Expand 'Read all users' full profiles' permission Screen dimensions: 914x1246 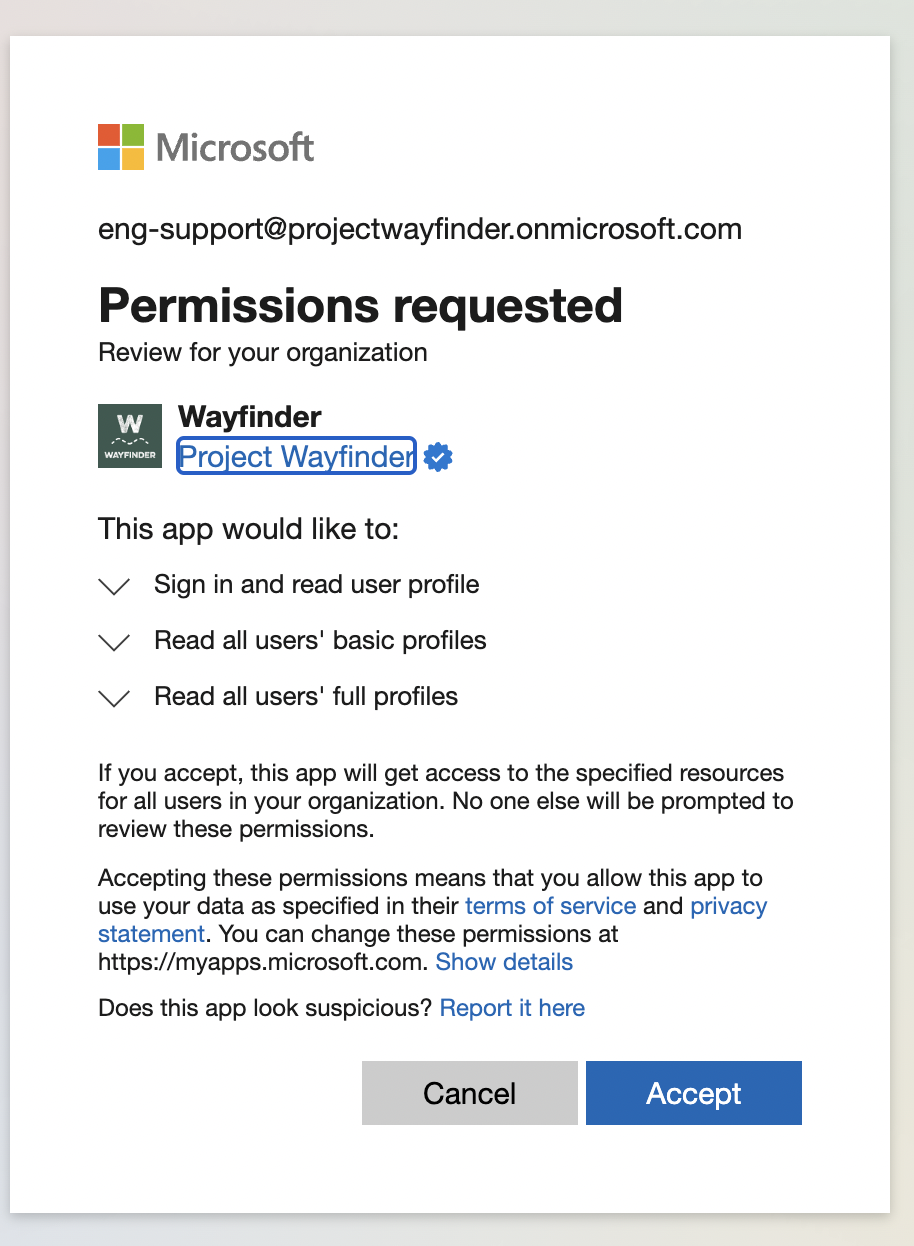tap(114, 698)
